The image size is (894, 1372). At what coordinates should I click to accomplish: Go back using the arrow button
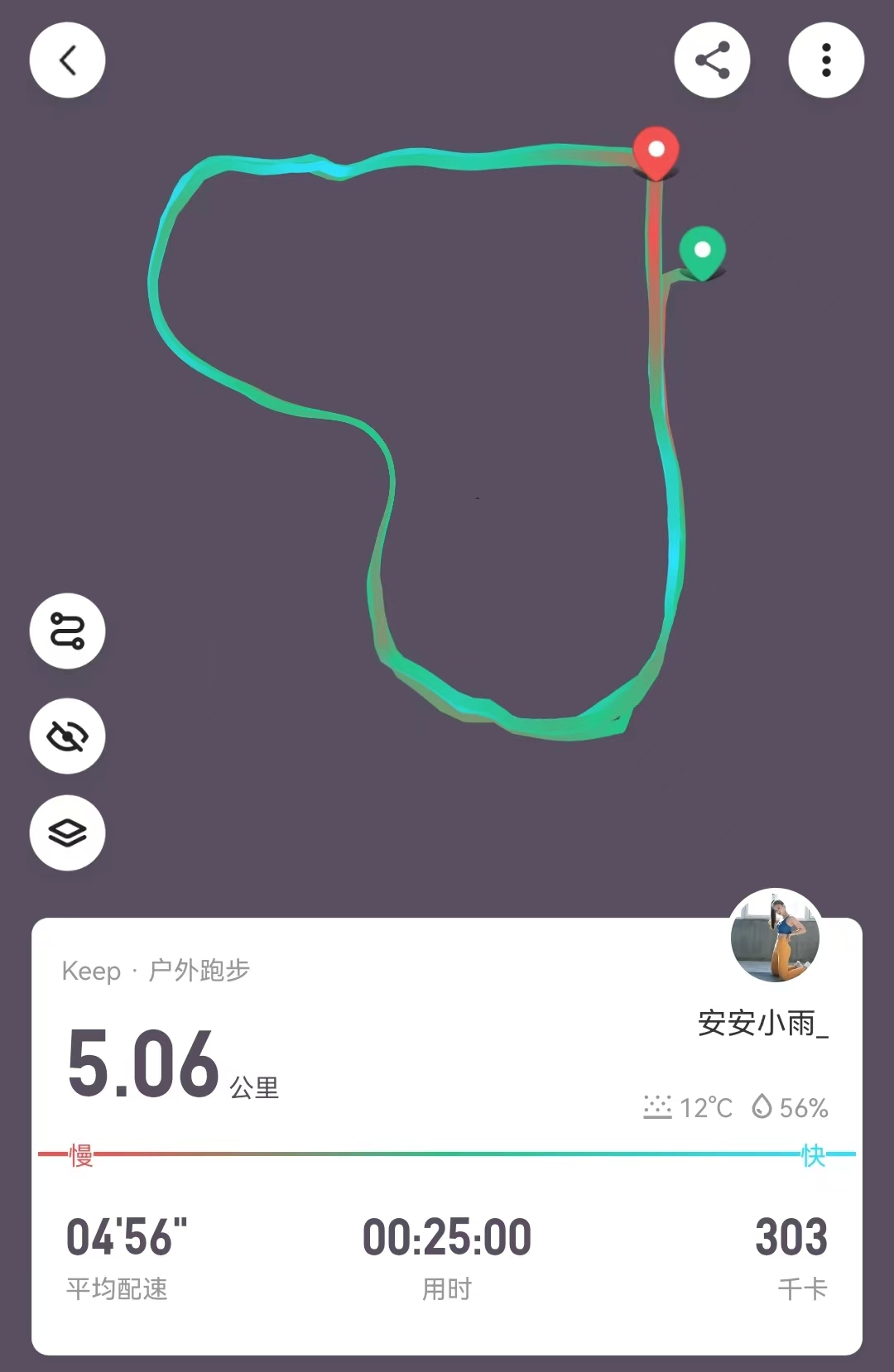[x=67, y=60]
